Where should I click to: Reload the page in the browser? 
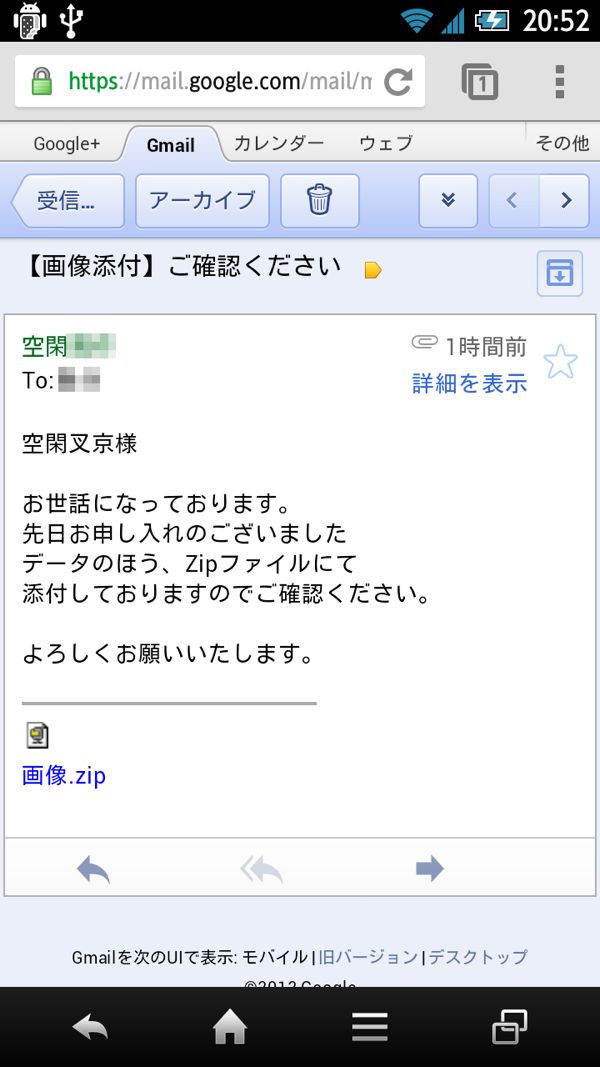pyautogui.click(x=398, y=82)
